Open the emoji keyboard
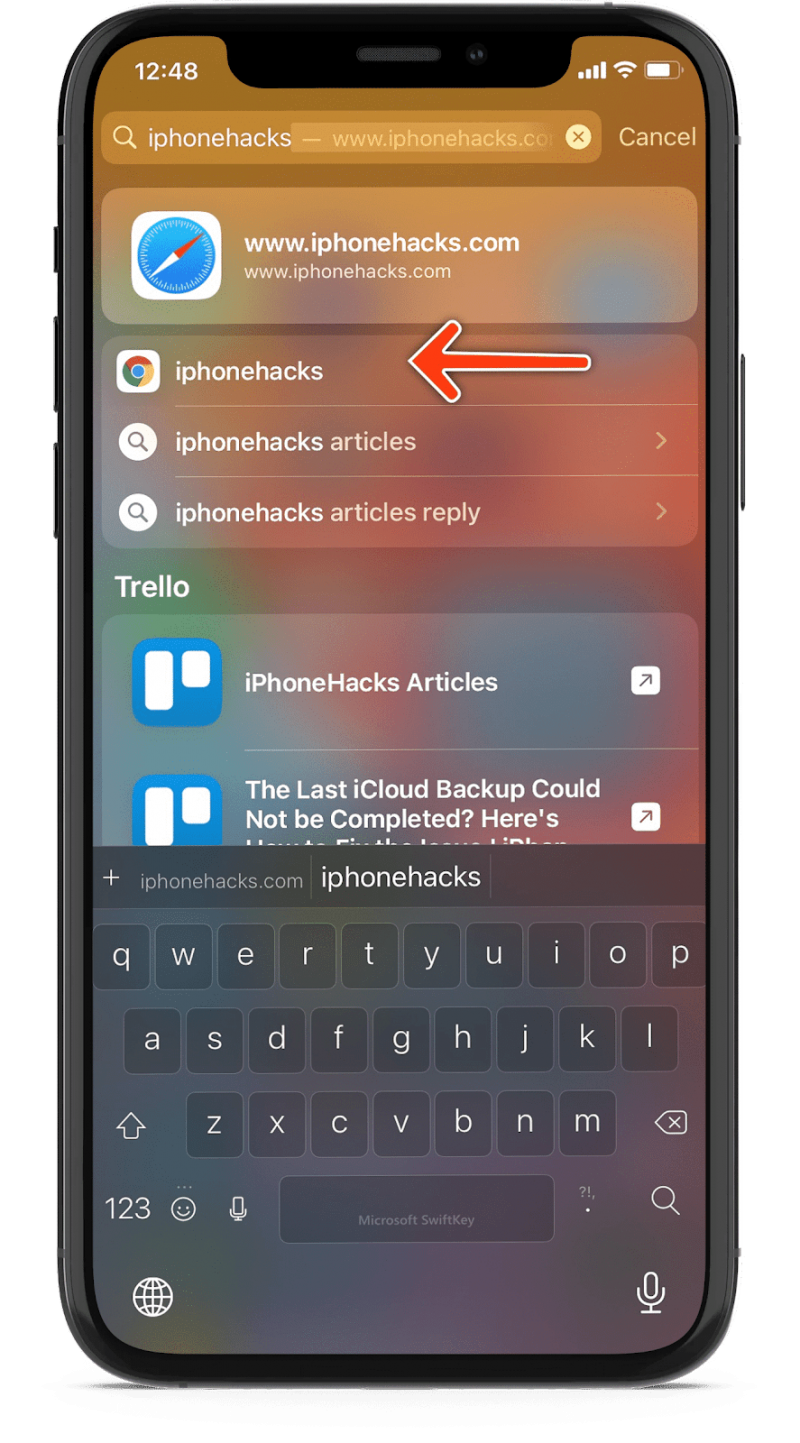The width and height of the screenshot is (800, 1443). 183,1209
